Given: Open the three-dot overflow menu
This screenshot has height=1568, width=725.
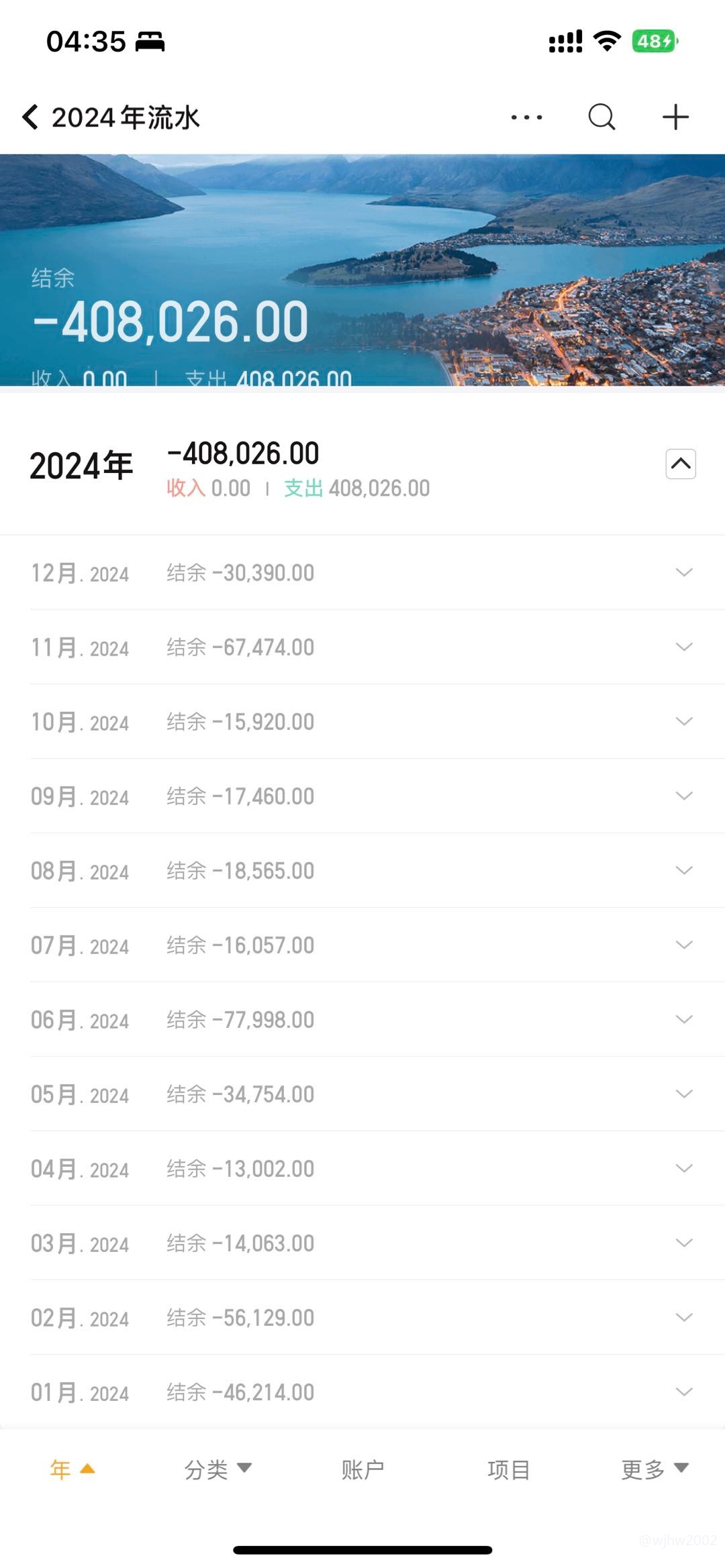Looking at the screenshot, I should coord(526,117).
